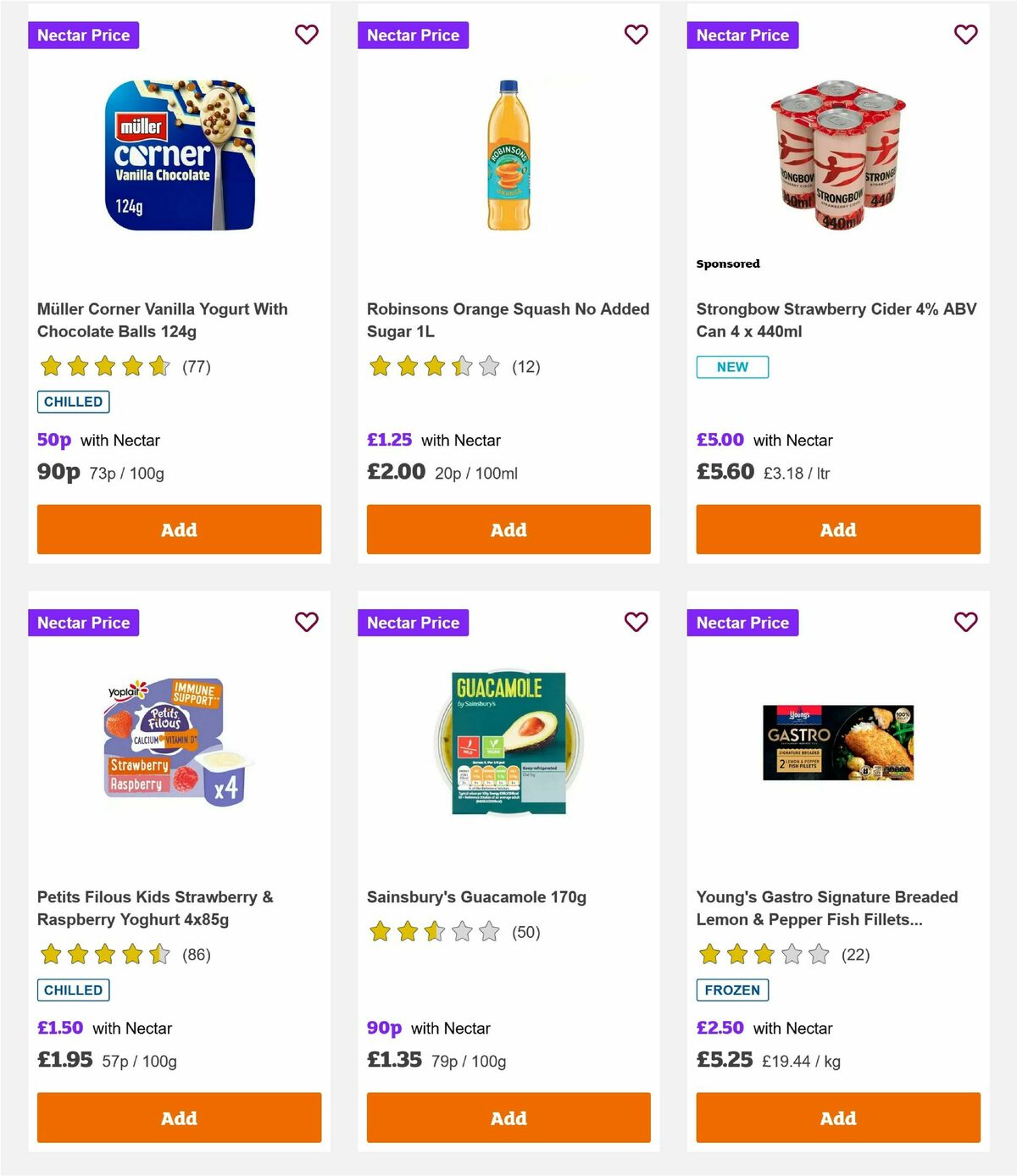Add Müller Corner yogurt to basket

[179, 529]
